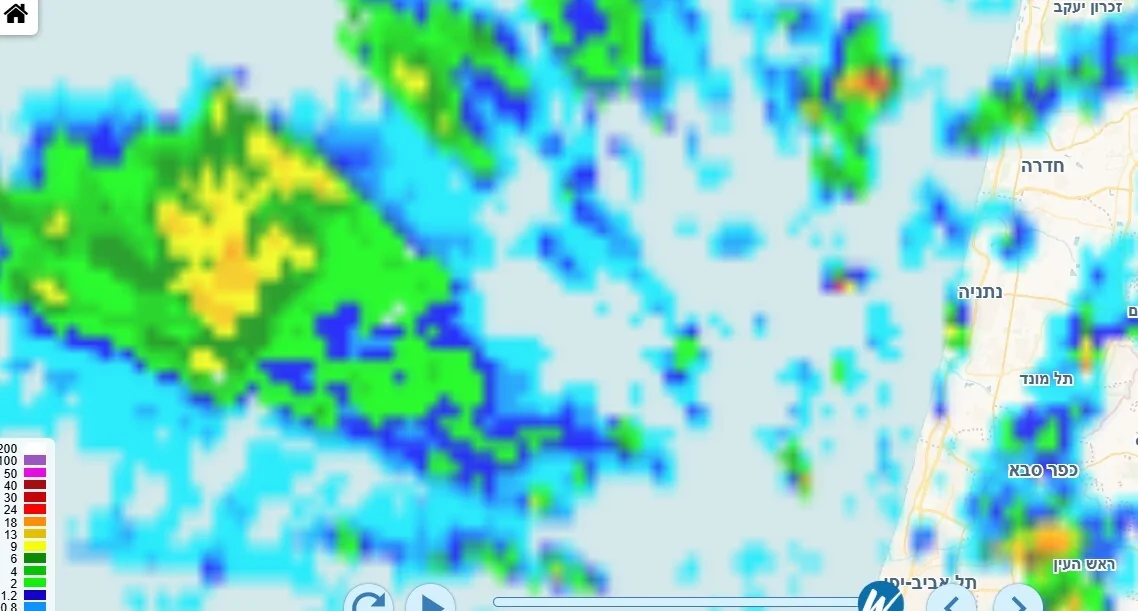Go to the home screen icon
Viewport: 1138px width, 611px height.
point(17,14)
